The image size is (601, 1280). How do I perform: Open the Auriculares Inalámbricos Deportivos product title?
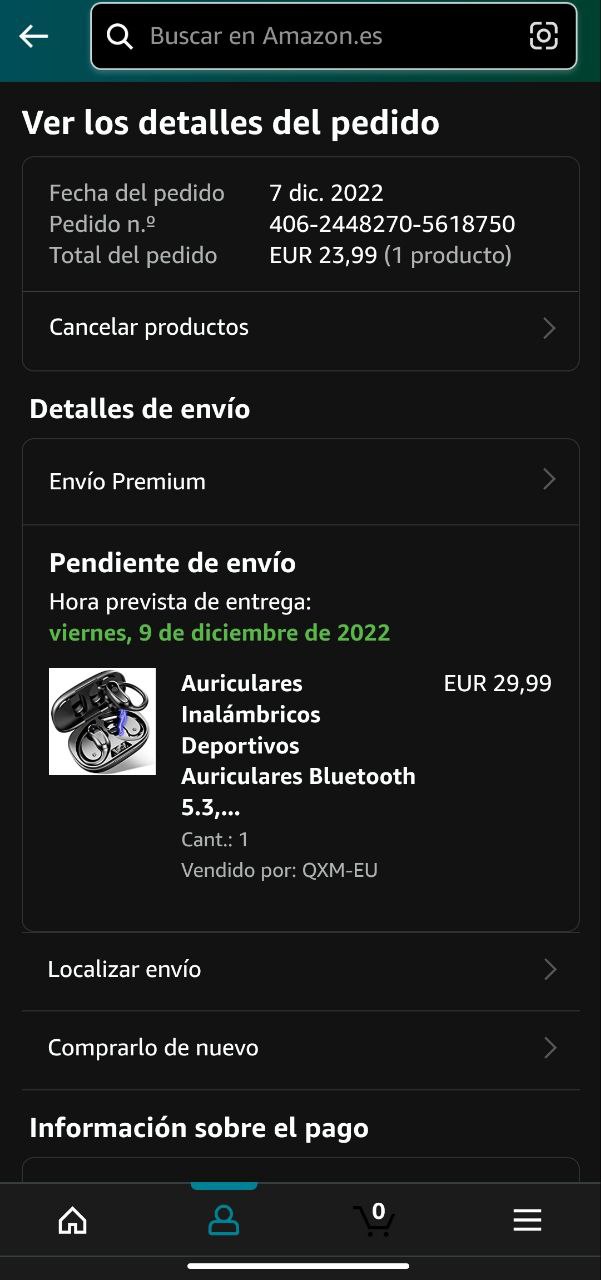[x=298, y=745]
